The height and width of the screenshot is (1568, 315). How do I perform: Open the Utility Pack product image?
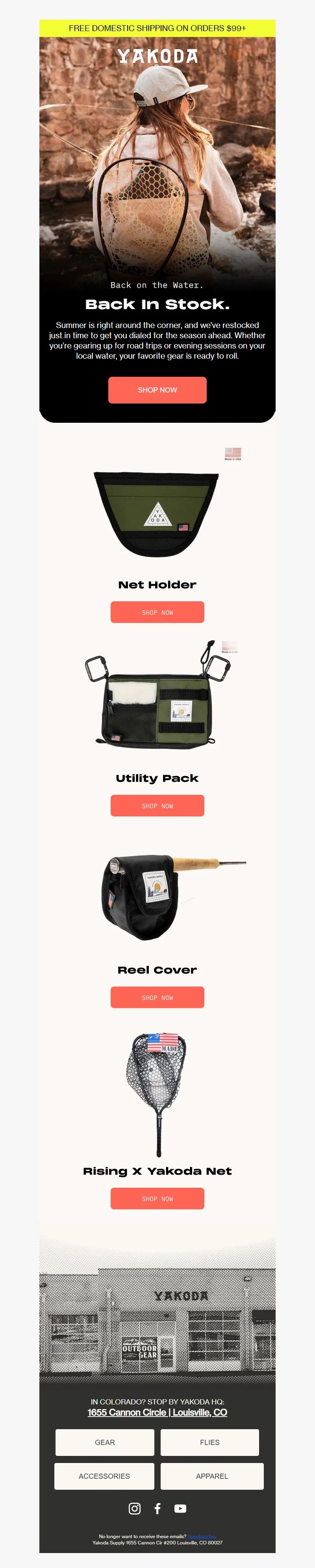pos(157,700)
